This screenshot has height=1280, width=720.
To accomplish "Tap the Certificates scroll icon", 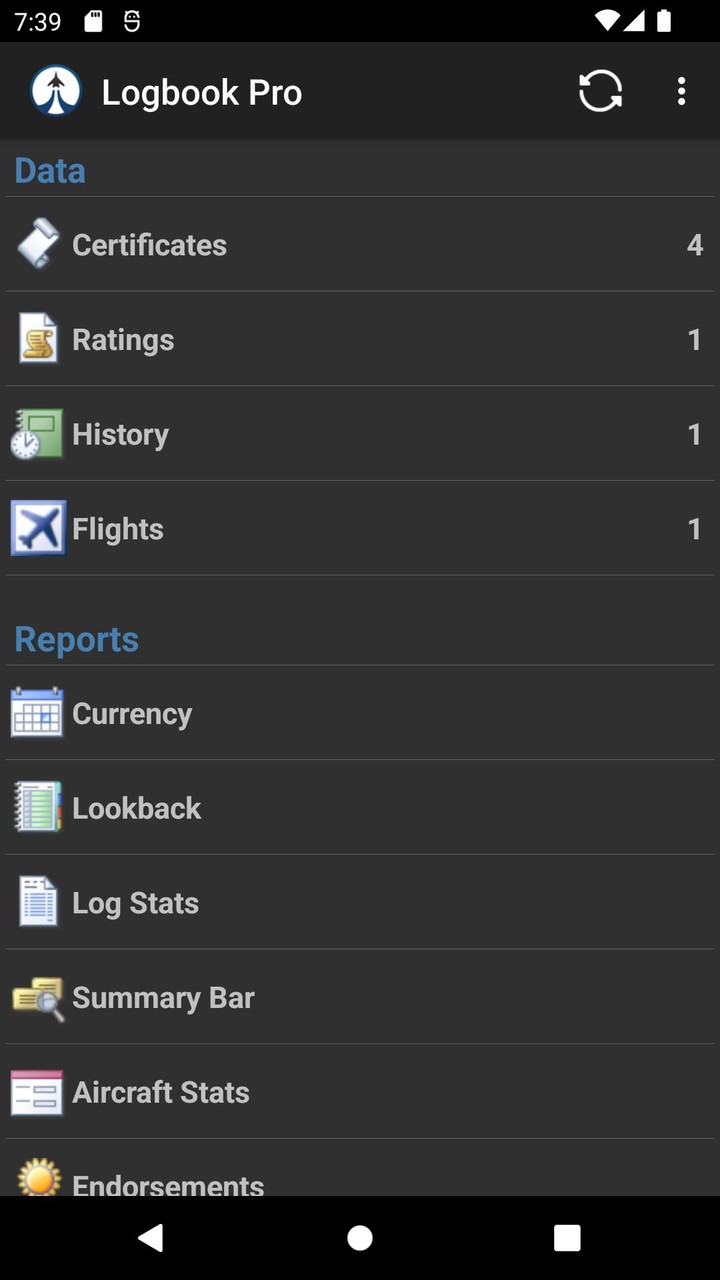I will point(37,244).
